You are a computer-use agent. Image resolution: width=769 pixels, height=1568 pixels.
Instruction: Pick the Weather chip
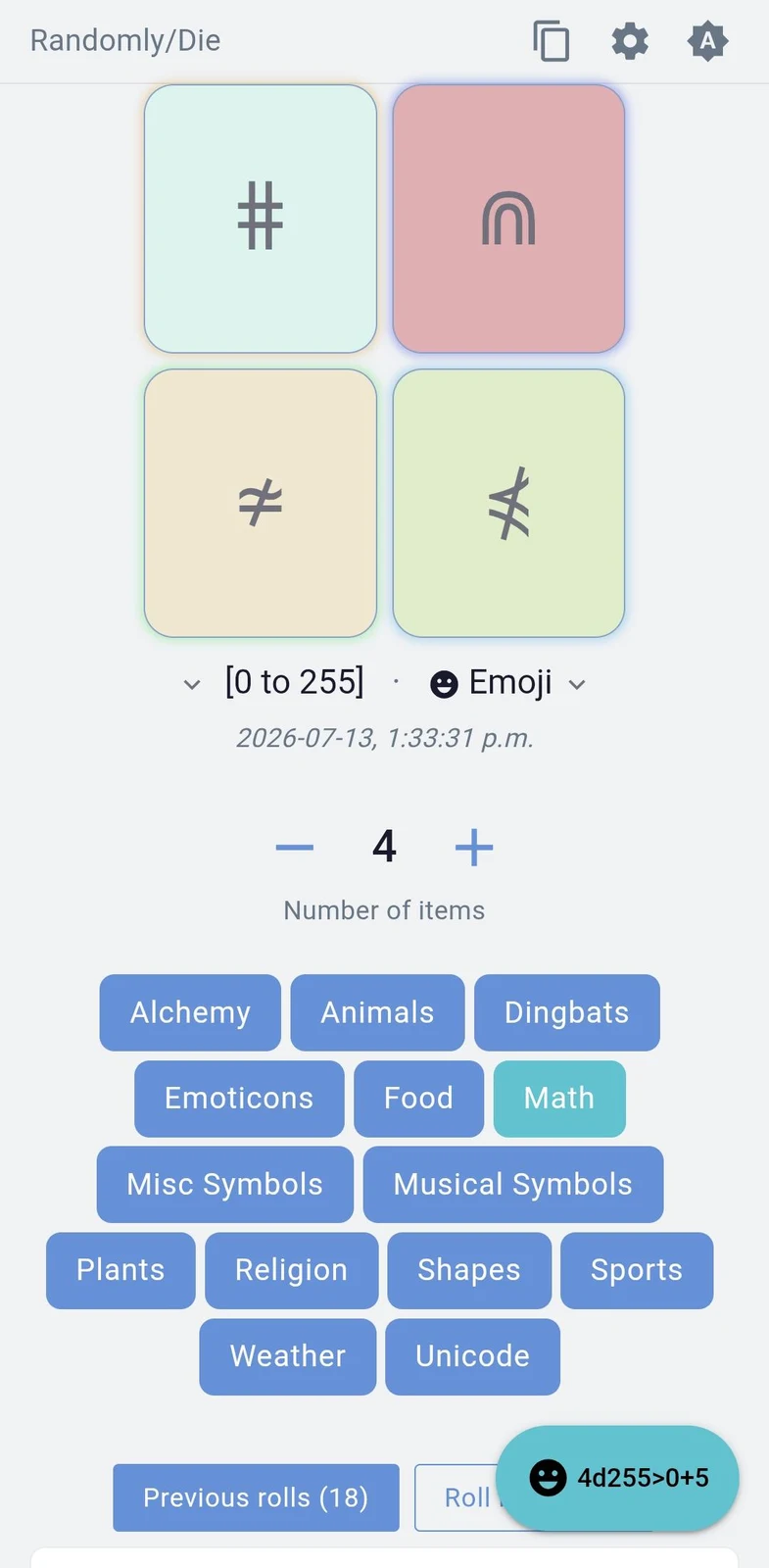pos(288,1356)
